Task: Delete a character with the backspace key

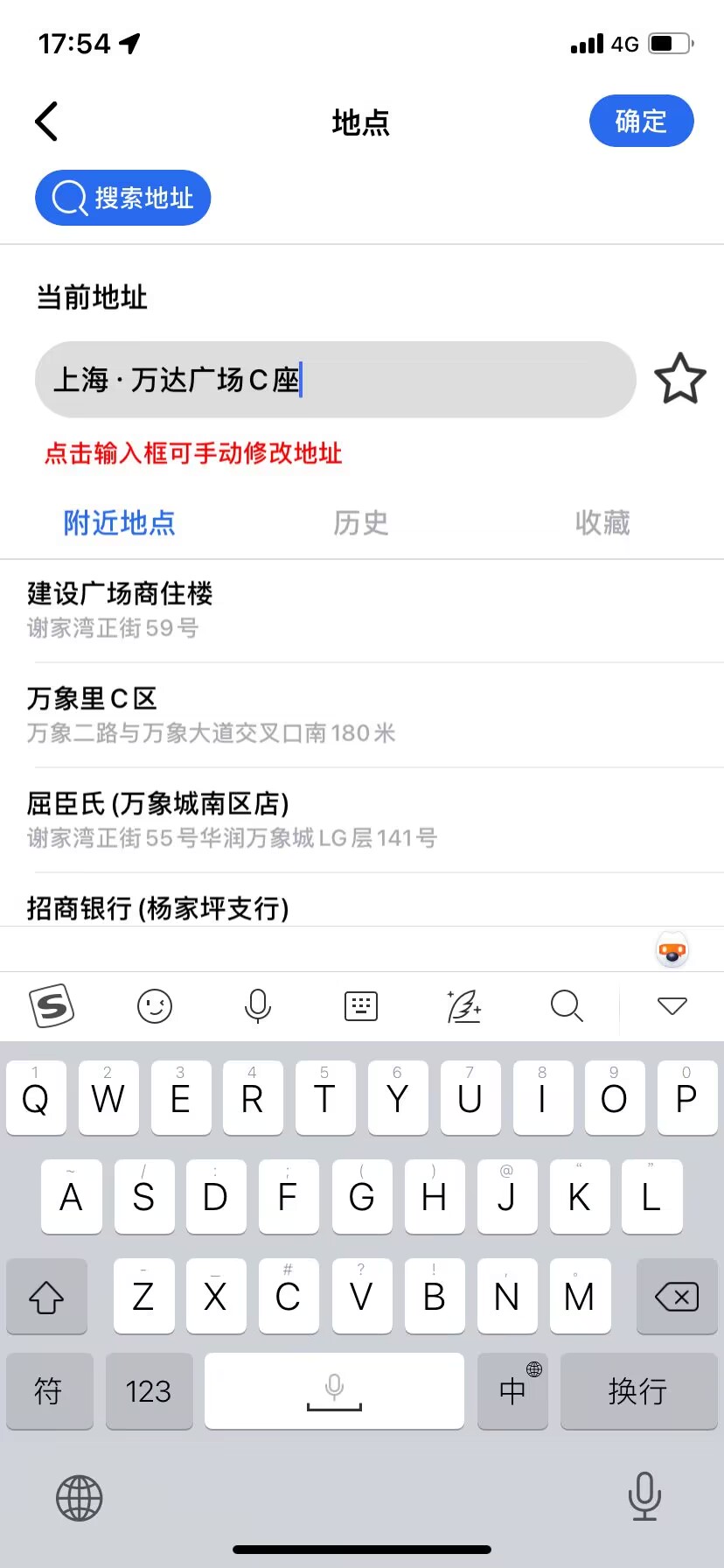Action: click(677, 1297)
